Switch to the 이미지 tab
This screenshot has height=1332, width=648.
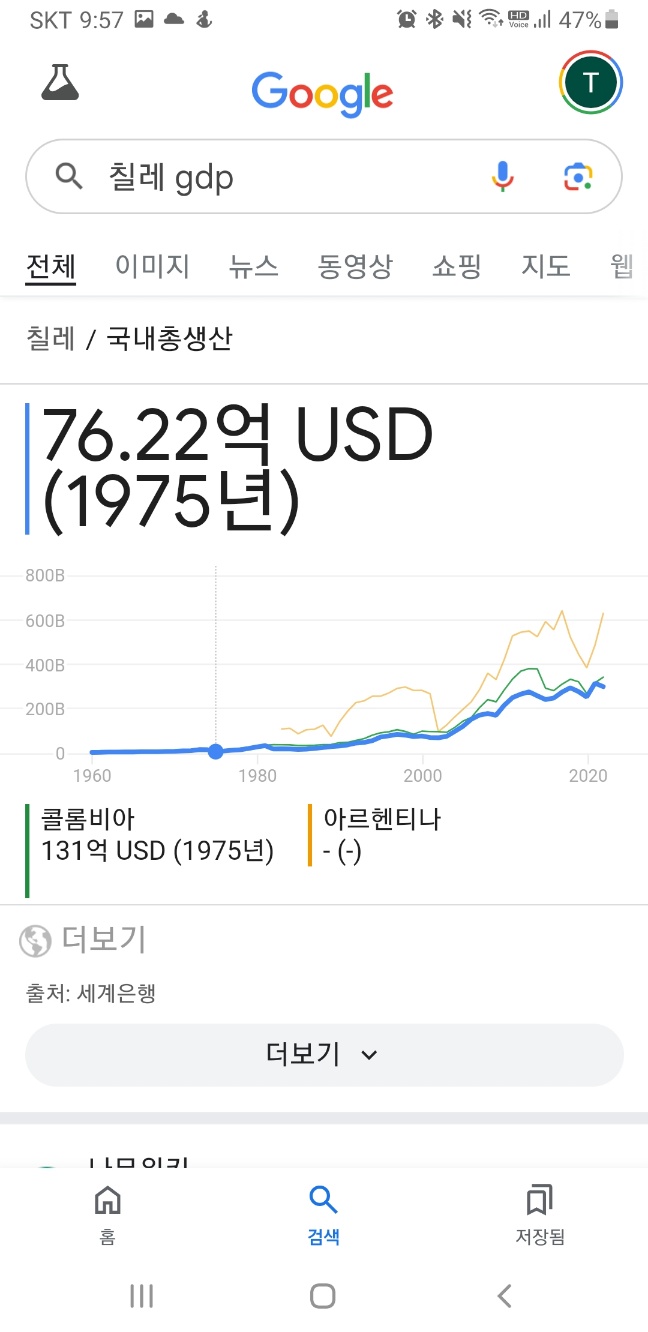point(152,266)
